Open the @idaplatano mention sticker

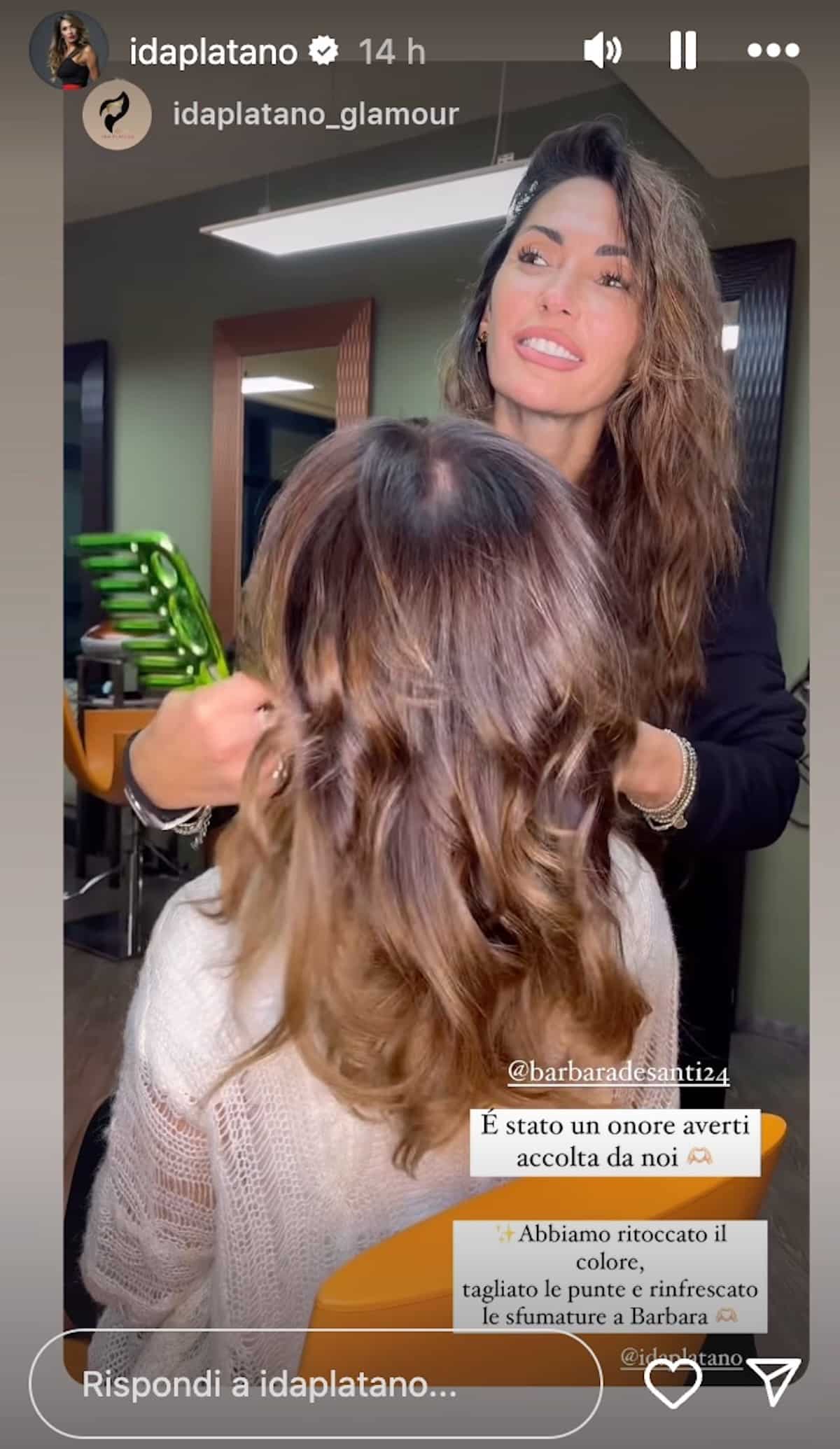[681, 1357]
